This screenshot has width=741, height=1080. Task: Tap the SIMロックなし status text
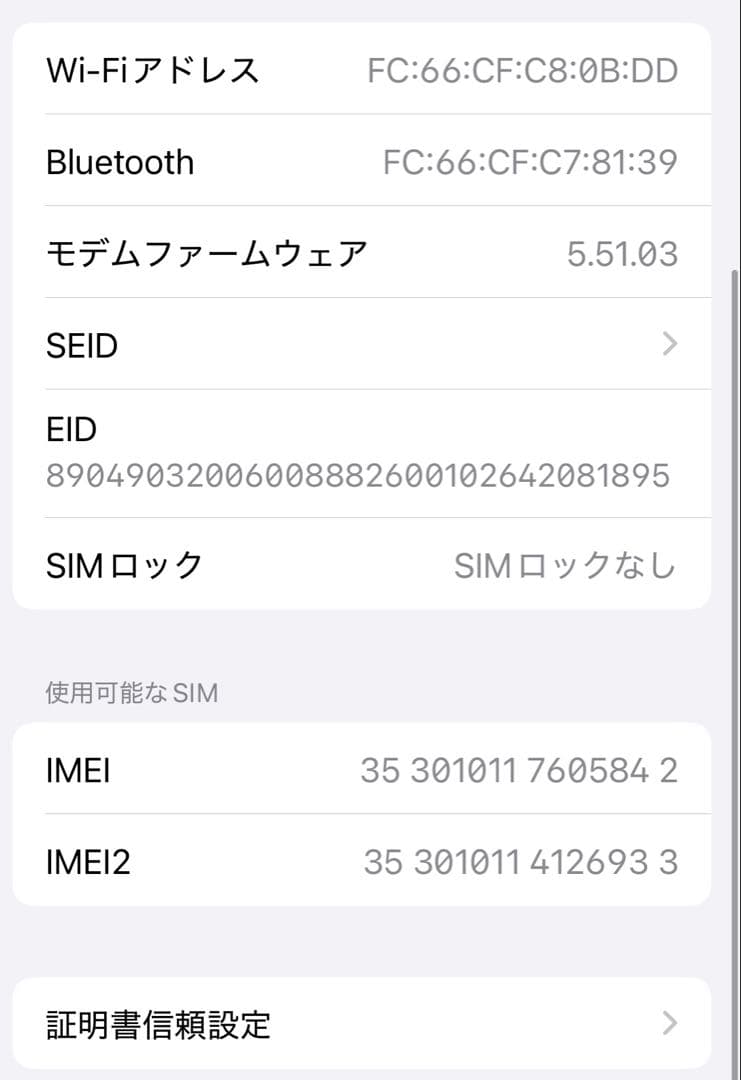pos(566,564)
